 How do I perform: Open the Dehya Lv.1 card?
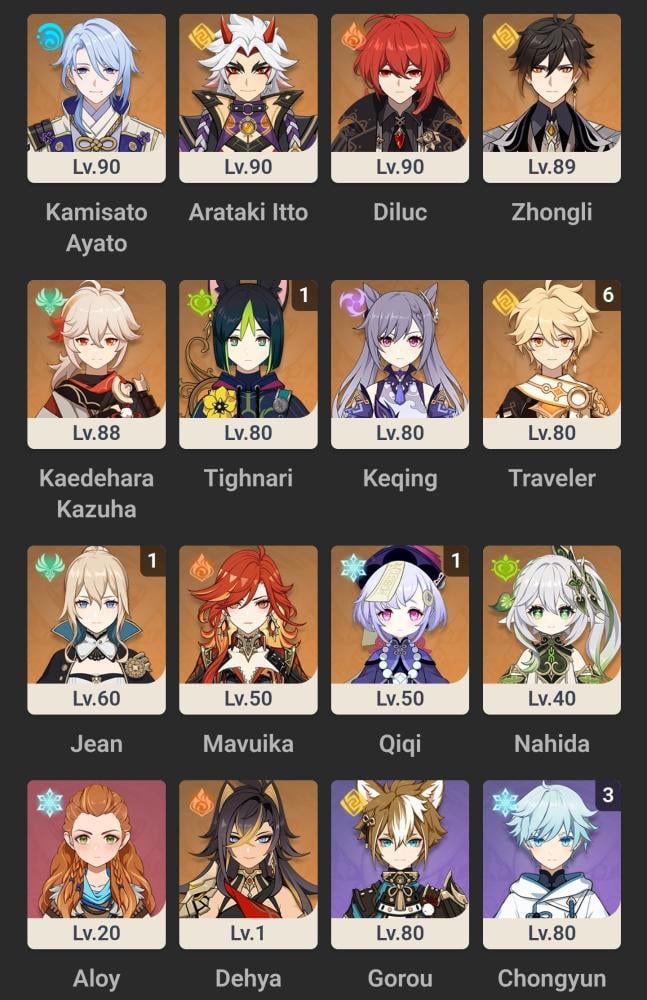click(248, 864)
